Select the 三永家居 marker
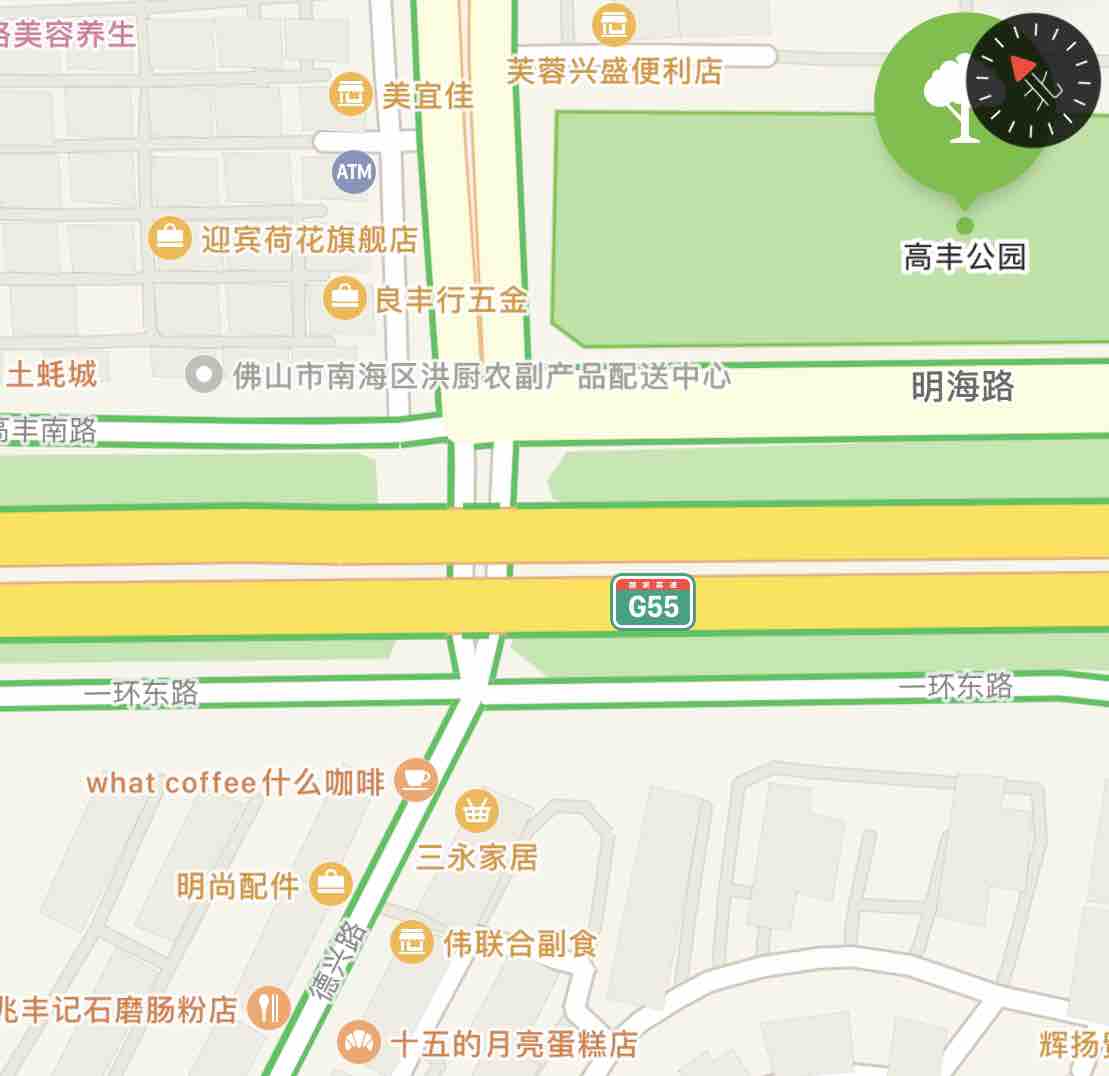Screen dimensions: 1109x1076 click(x=477, y=811)
